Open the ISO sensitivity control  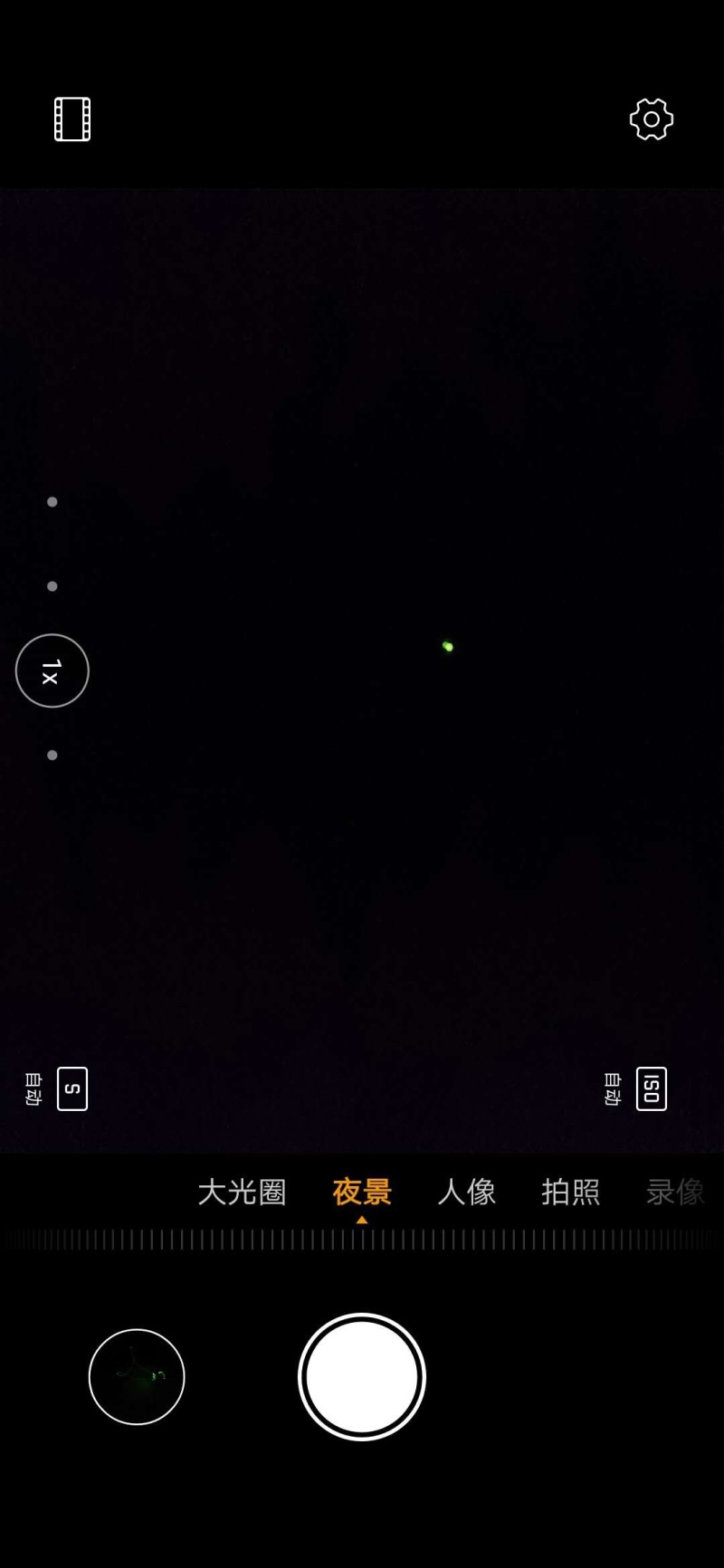650,1089
